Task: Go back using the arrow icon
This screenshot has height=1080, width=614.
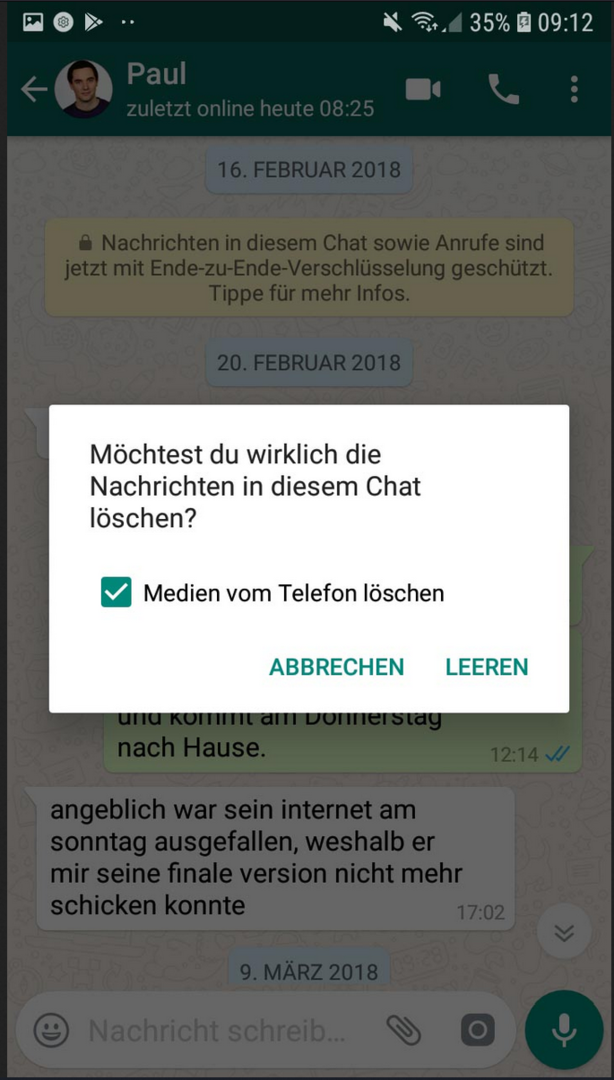Action: (34, 90)
